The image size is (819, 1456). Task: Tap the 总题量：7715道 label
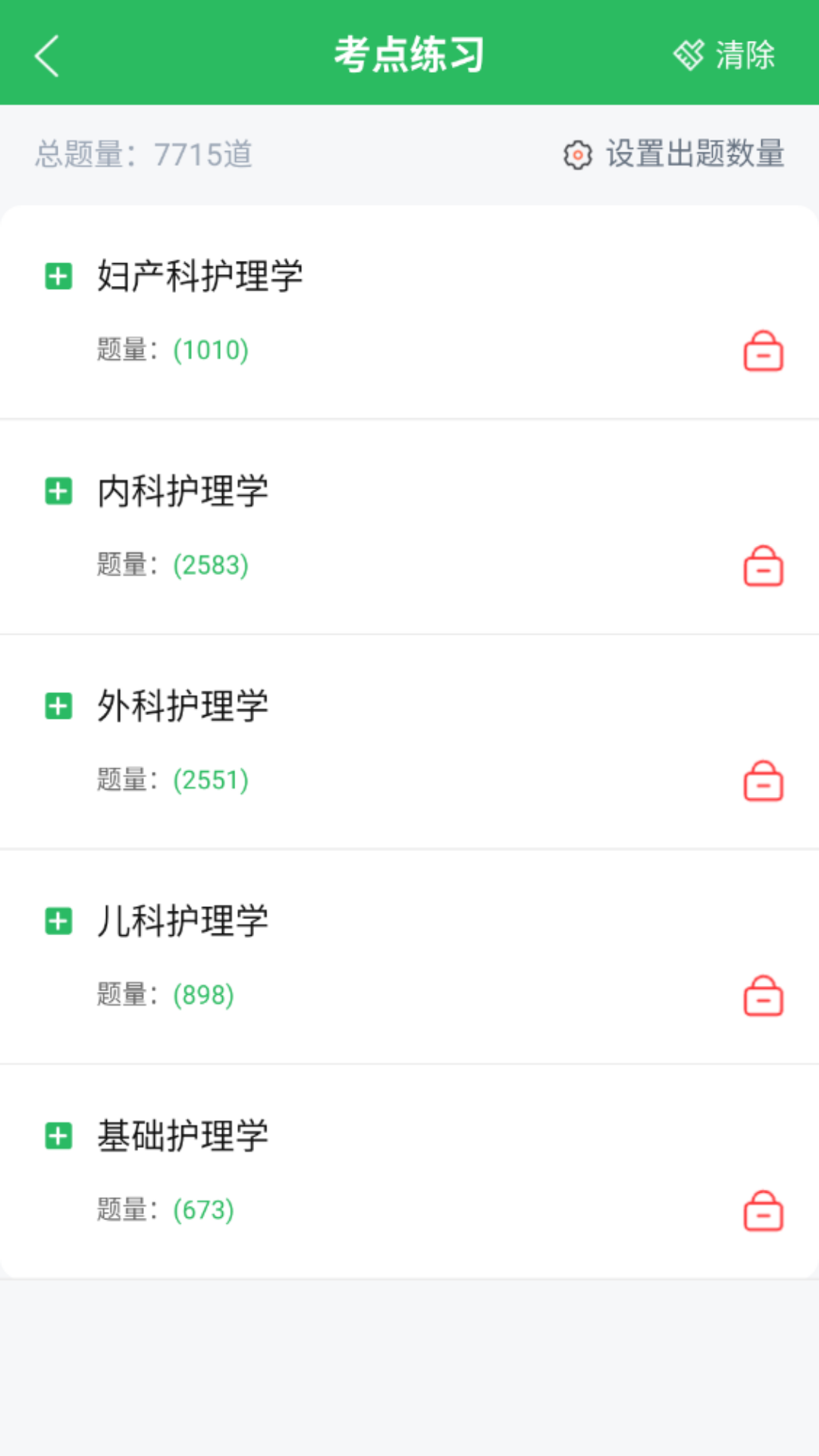click(x=143, y=155)
